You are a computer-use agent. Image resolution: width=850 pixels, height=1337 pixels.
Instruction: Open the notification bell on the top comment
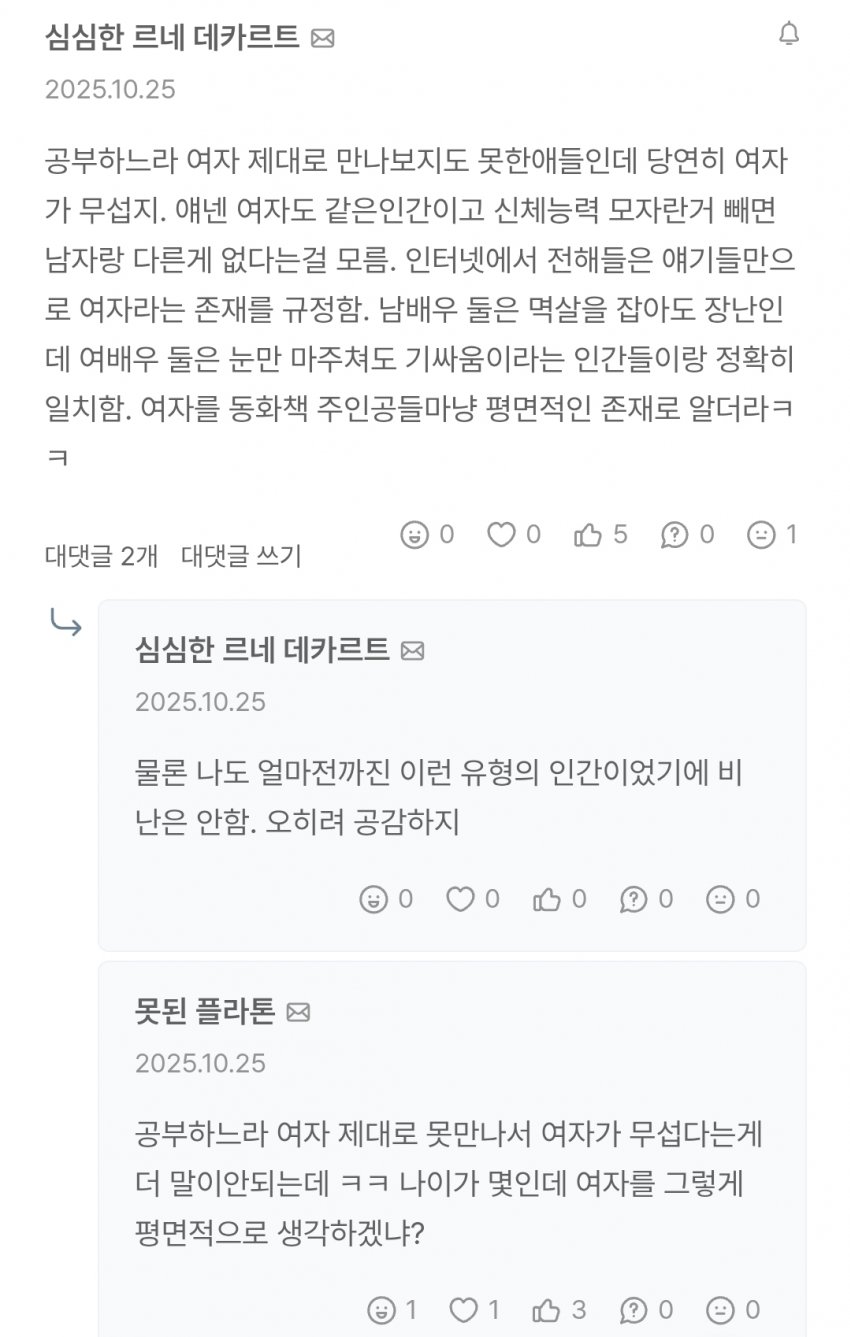tap(789, 35)
